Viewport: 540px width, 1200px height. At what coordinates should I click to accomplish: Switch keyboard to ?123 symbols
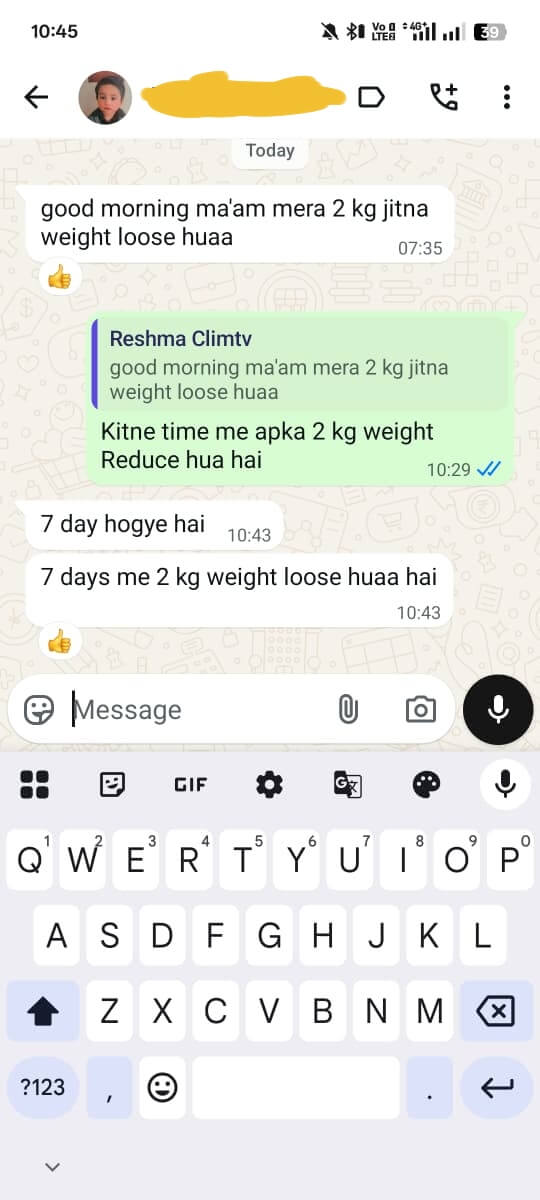(x=43, y=1087)
